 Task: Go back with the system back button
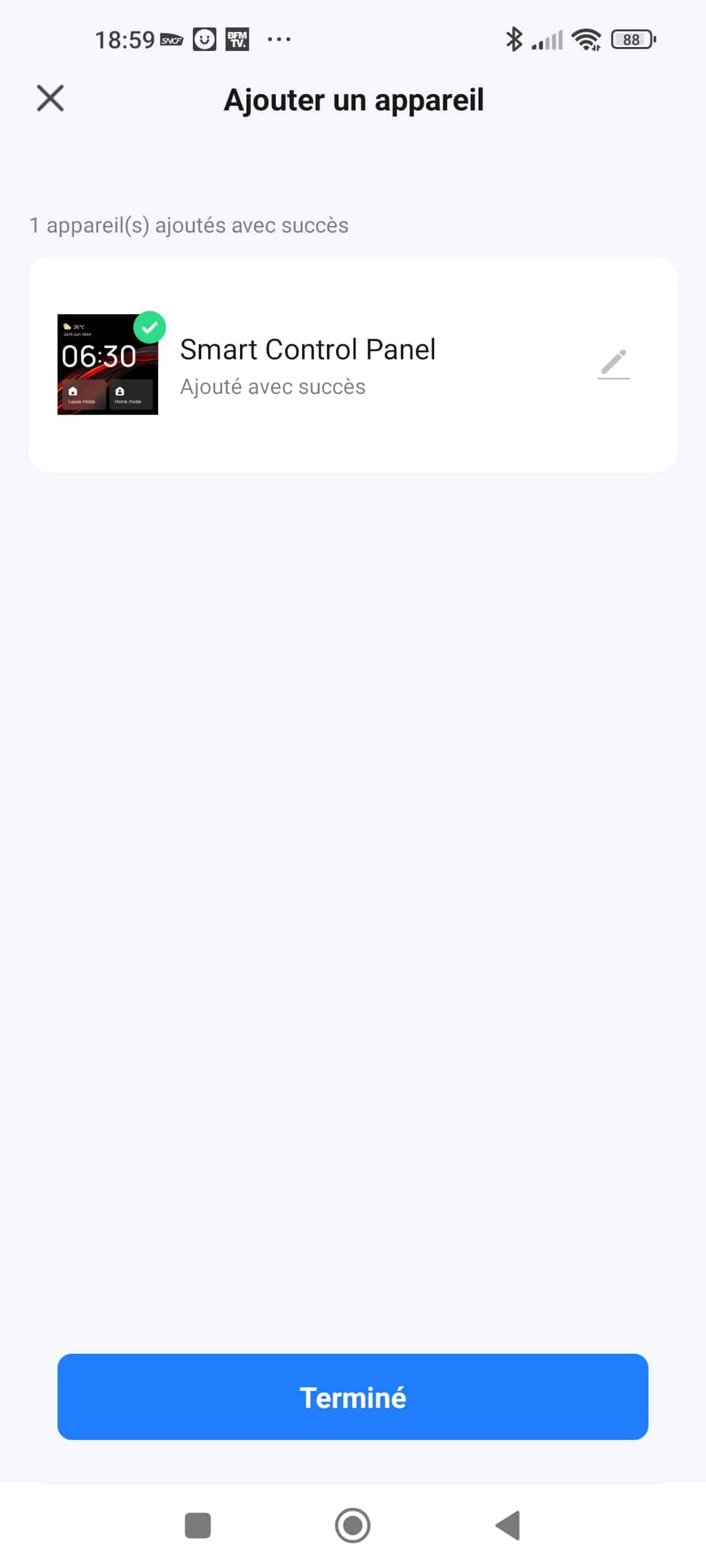508,1526
